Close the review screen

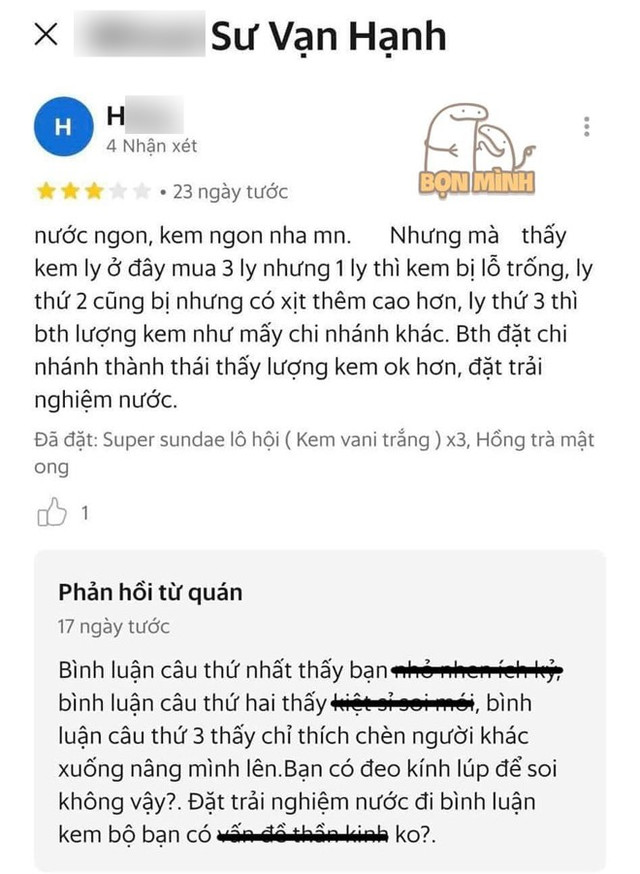click(47, 35)
